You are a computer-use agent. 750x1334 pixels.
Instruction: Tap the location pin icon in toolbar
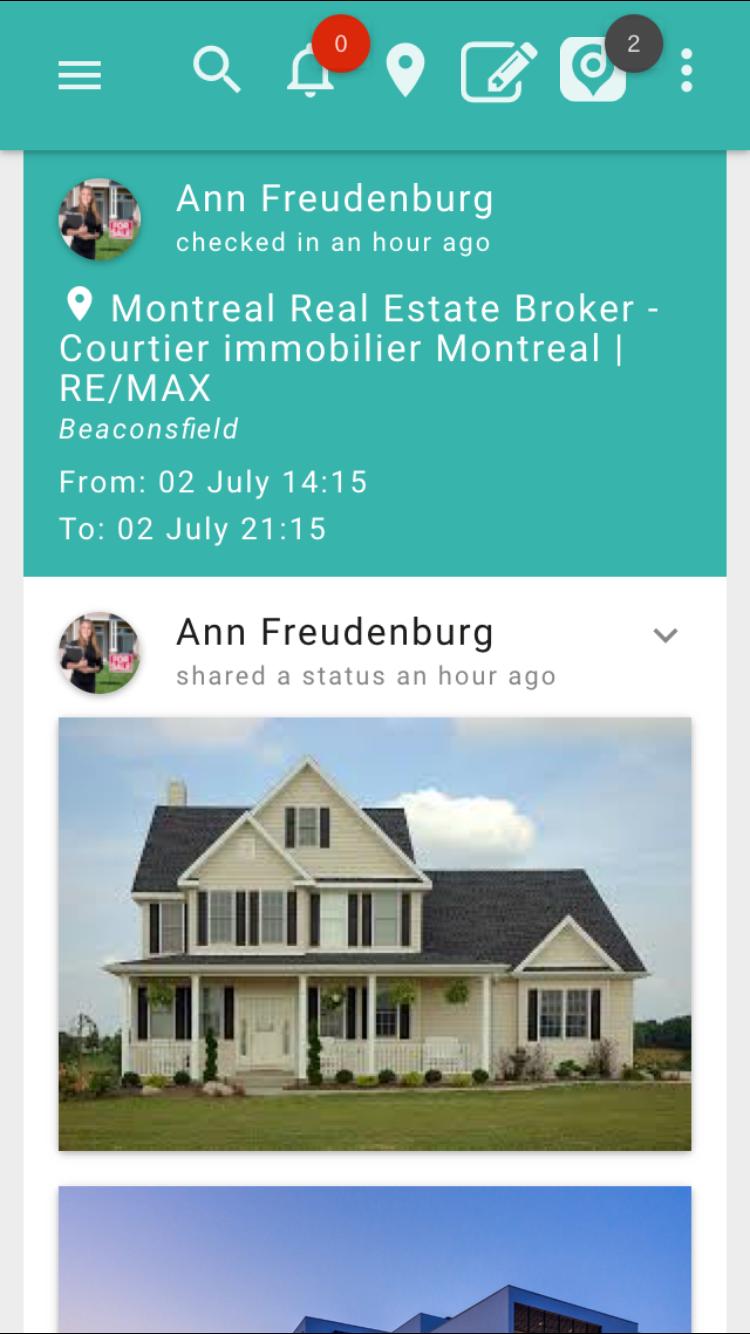(x=405, y=72)
